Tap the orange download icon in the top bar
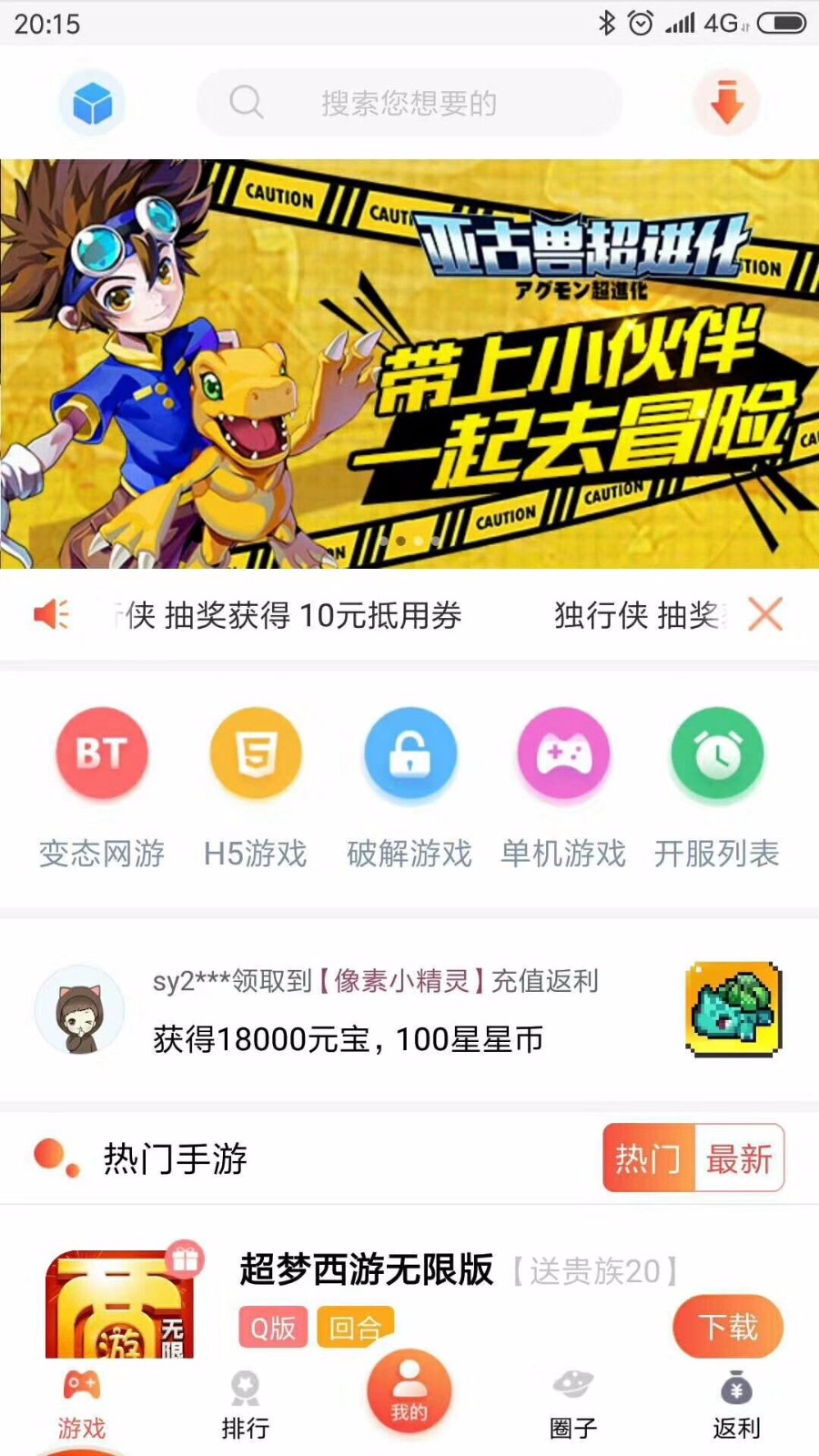 coord(725,103)
